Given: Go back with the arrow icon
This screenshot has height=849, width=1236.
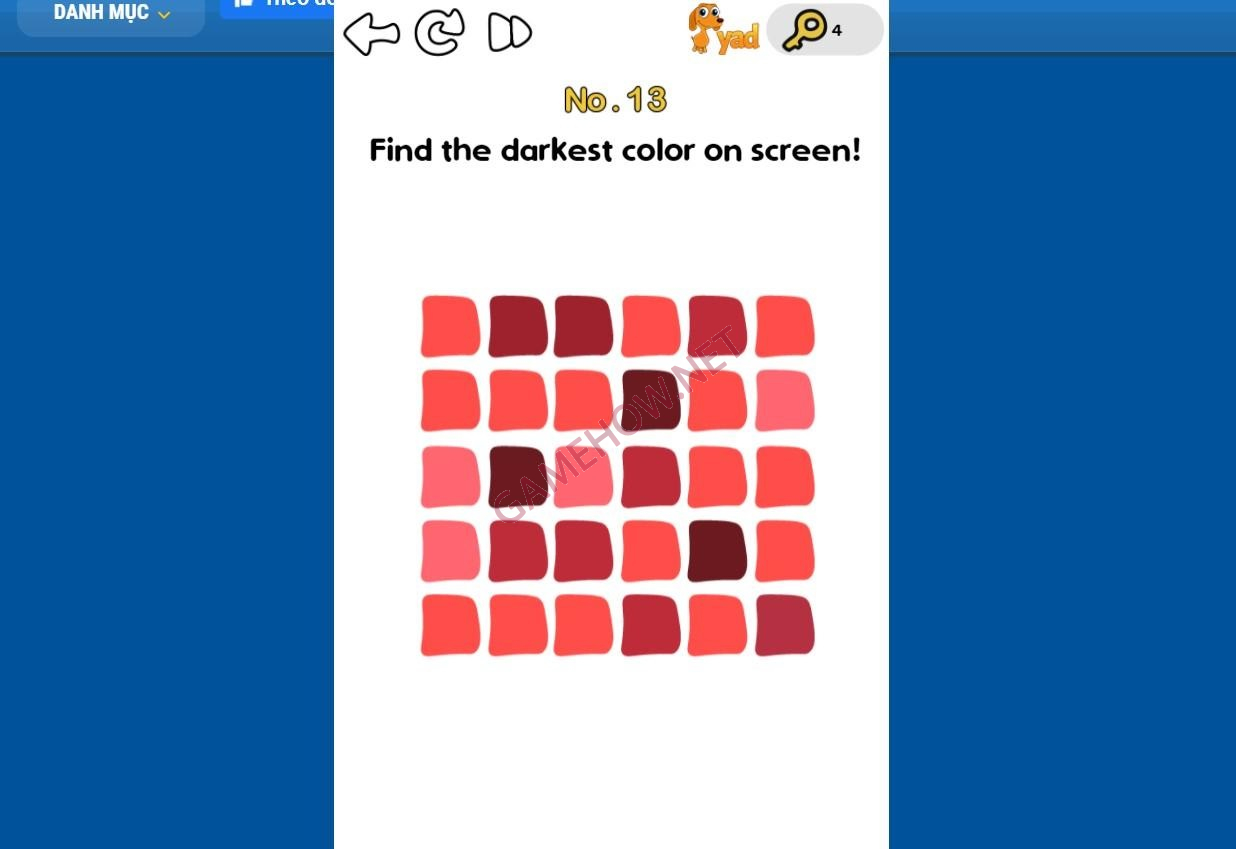Looking at the screenshot, I should [371, 33].
